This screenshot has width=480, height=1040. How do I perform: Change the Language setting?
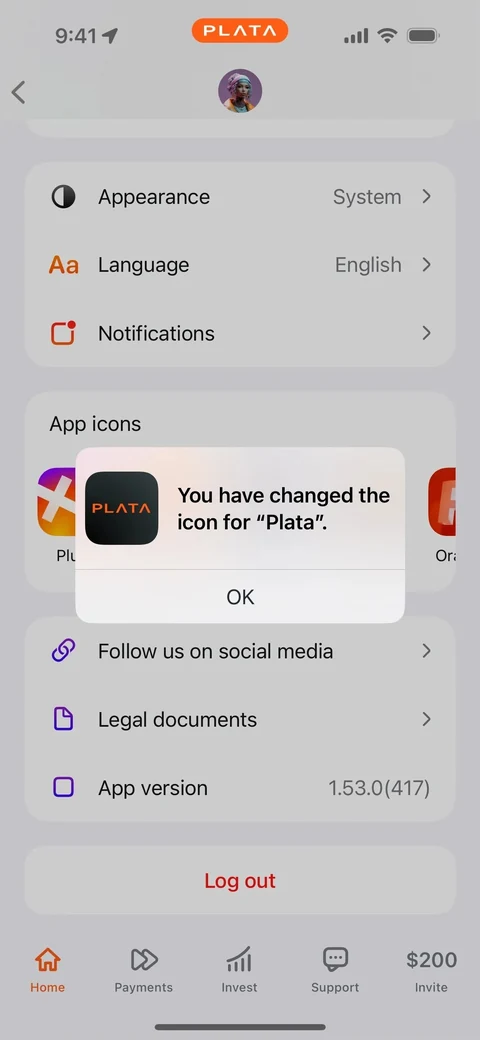pyautogui.click(x=240, y=265)
